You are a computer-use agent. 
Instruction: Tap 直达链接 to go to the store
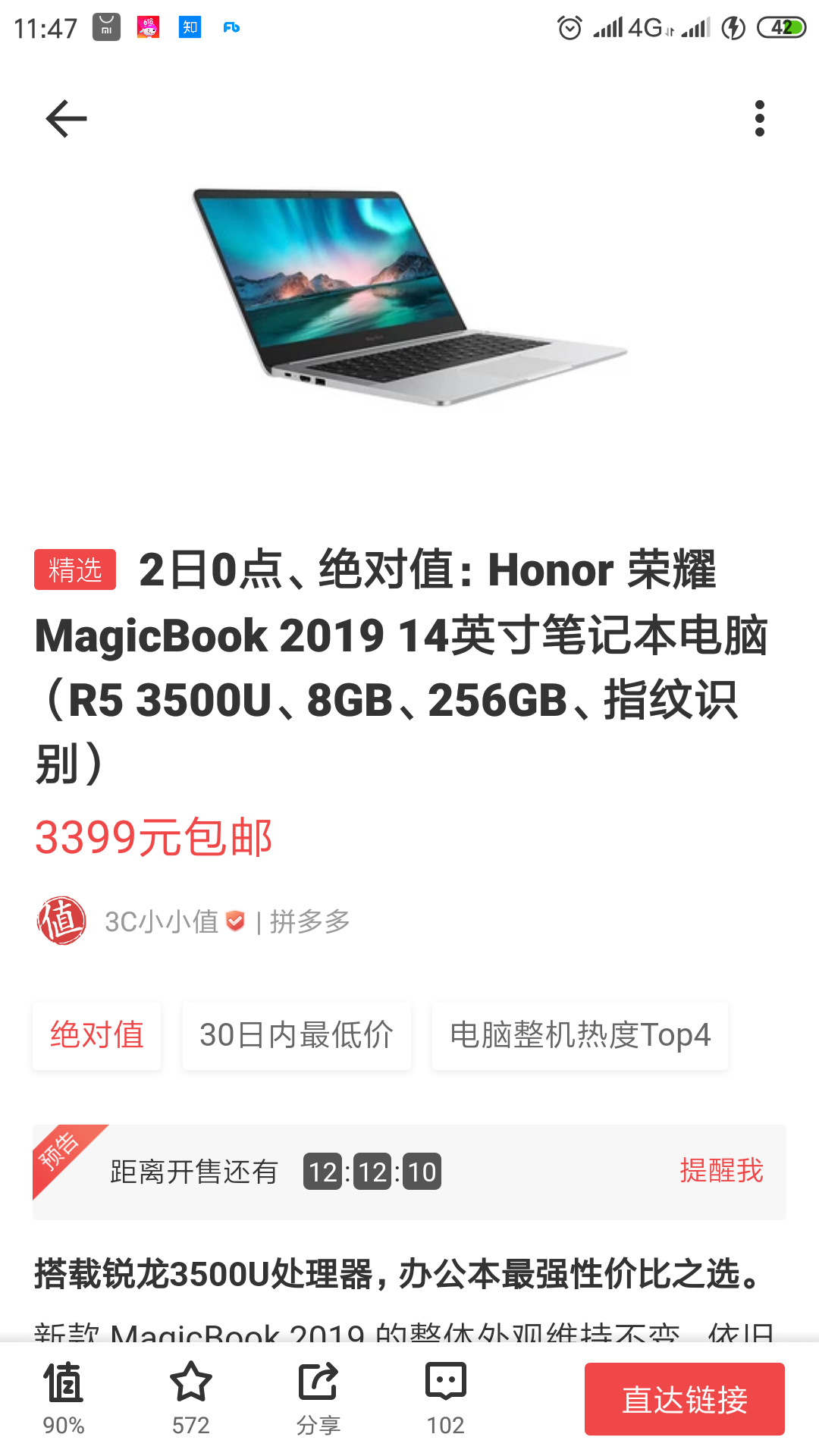(x=683, y=1398)
